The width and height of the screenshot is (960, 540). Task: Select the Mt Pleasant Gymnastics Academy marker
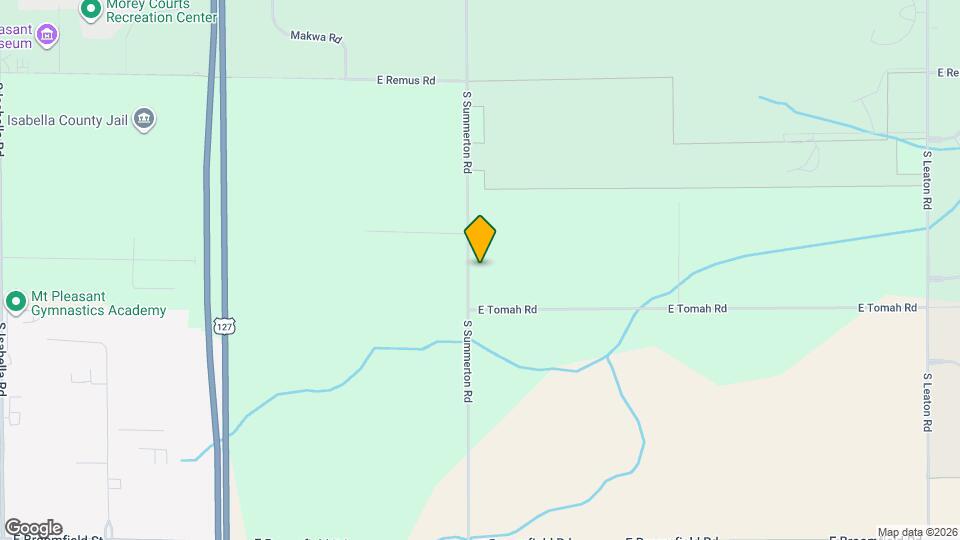click(16, 301)
